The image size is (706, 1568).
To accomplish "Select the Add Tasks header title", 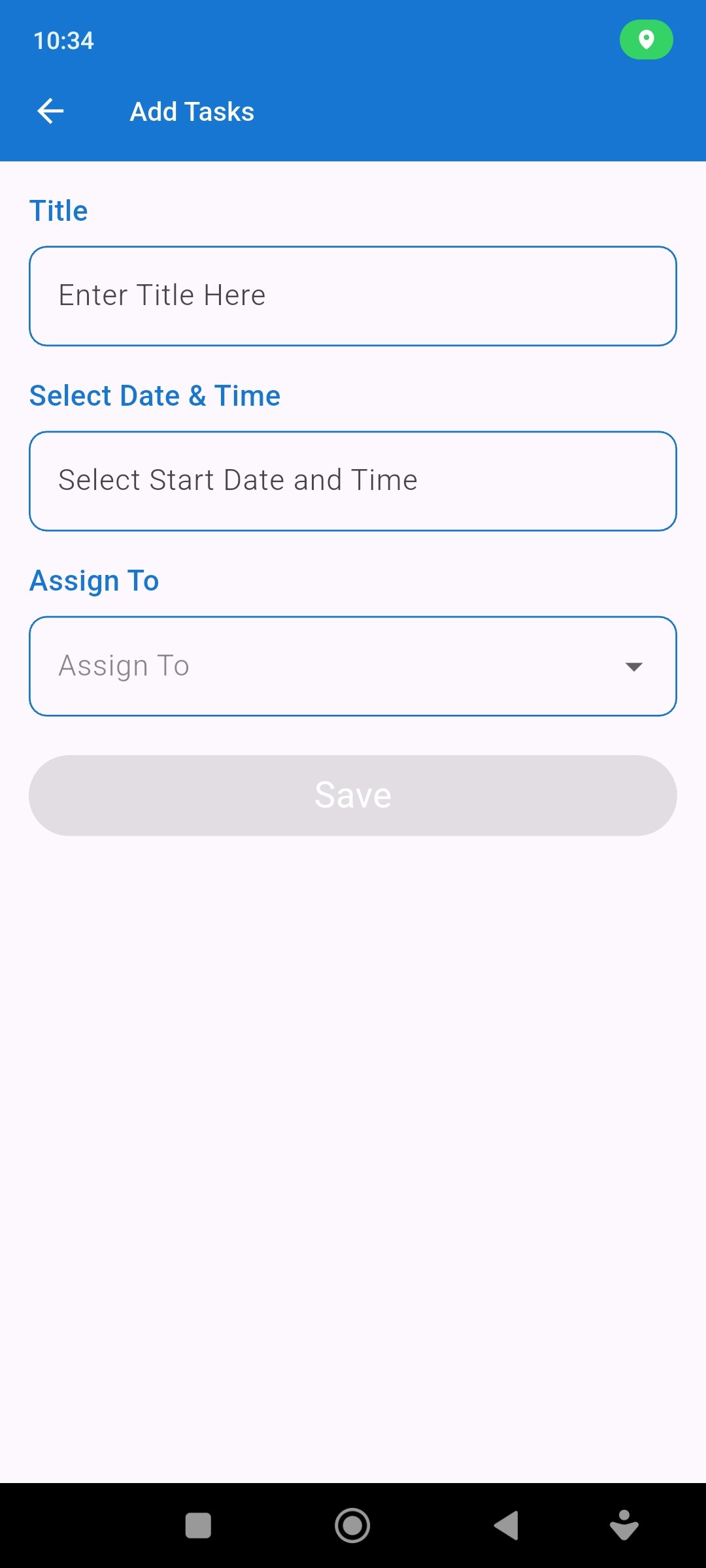I will [x=191, y=111].
